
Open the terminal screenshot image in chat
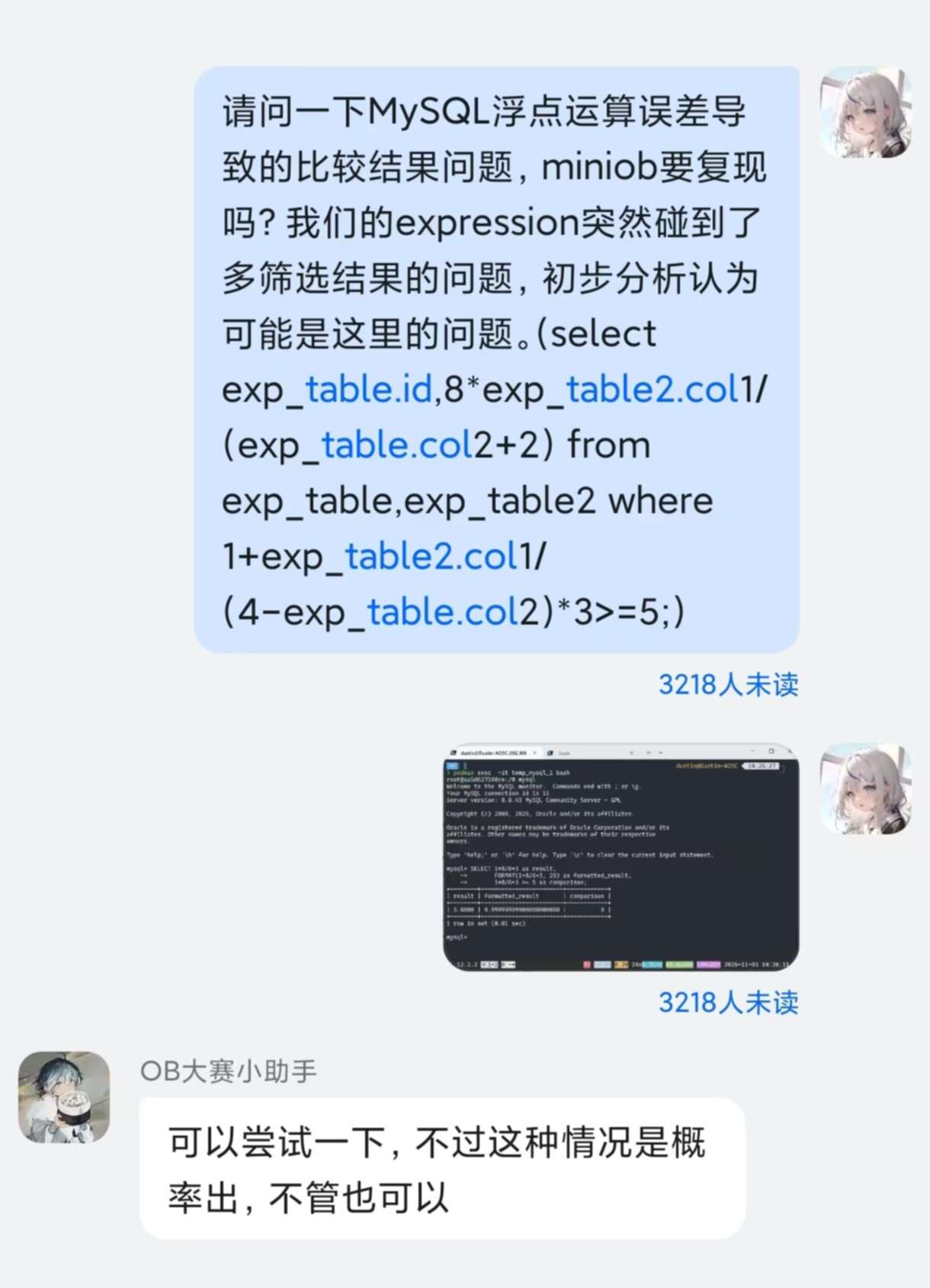point(621,857)
